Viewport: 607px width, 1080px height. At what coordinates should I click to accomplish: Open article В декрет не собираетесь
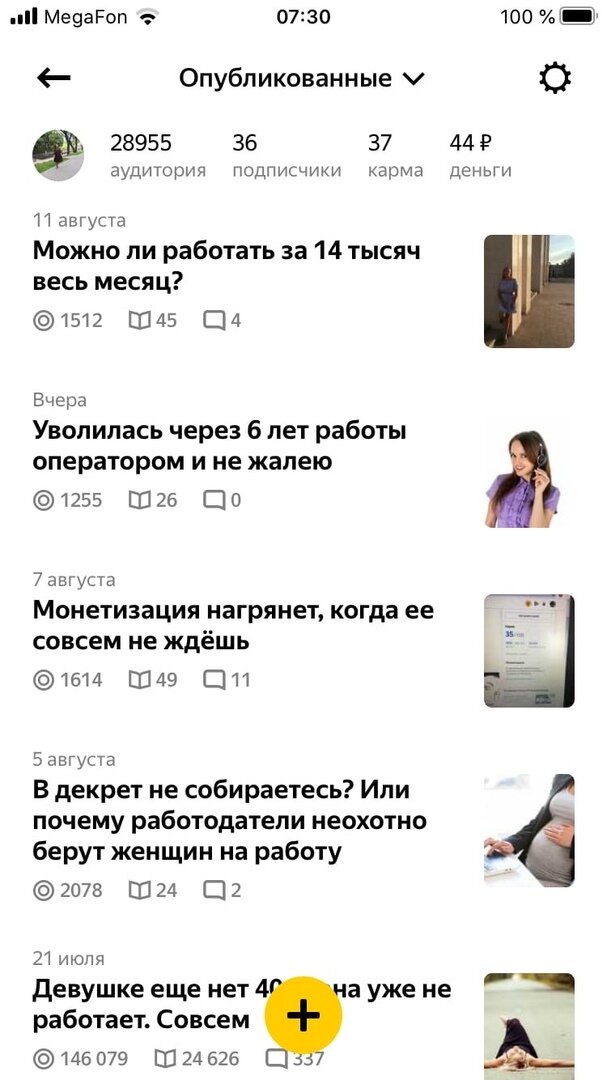click(x=230, y=820)
